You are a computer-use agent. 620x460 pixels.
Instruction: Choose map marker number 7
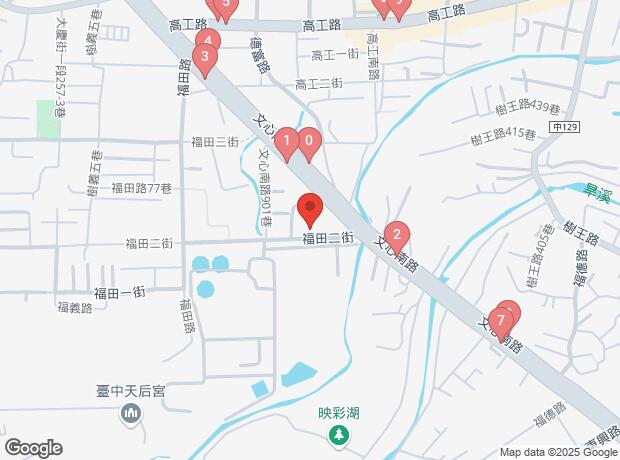508,314
